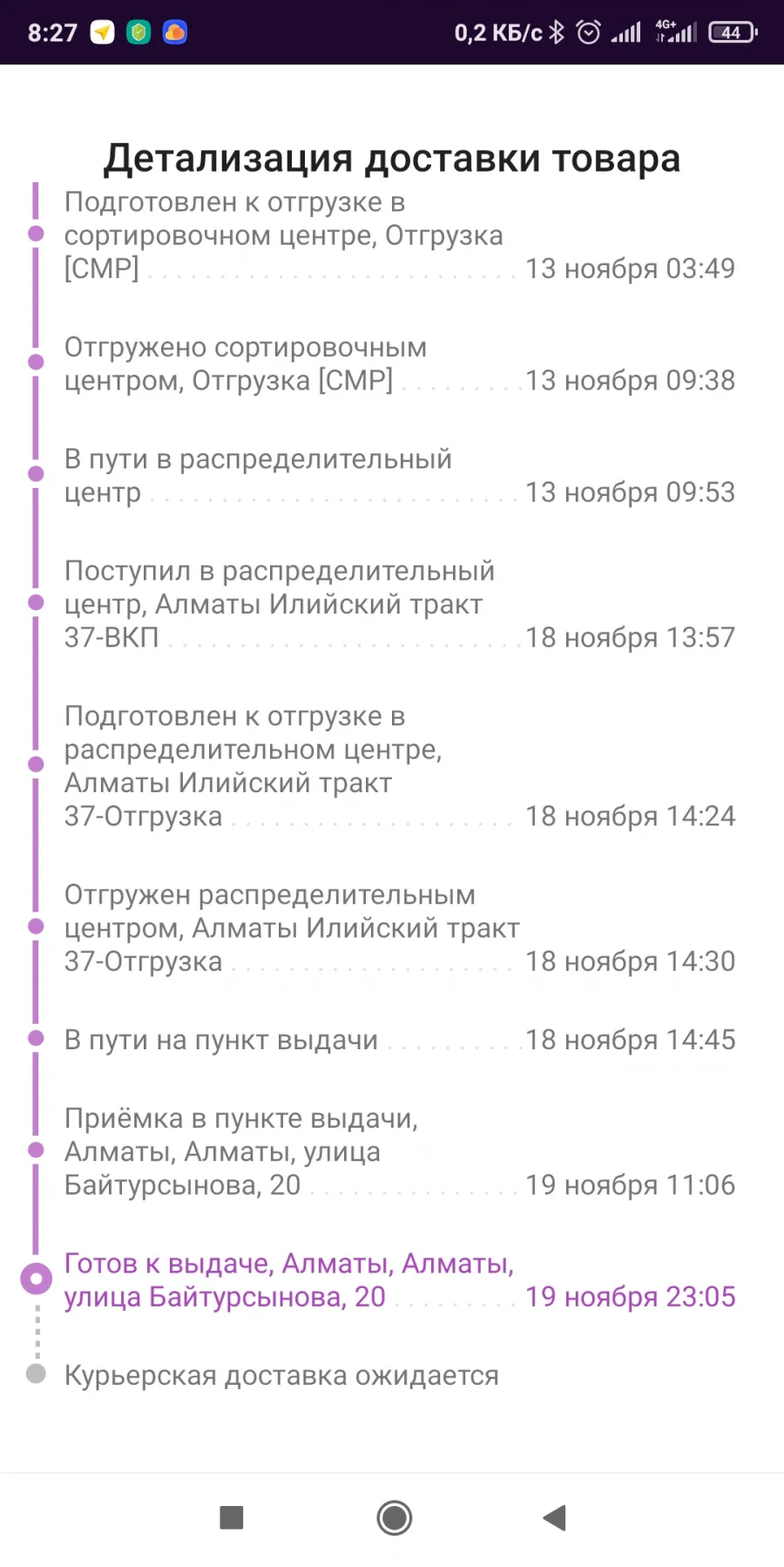
Task: Open recent apps via the square button
Action: (232, 1517)
